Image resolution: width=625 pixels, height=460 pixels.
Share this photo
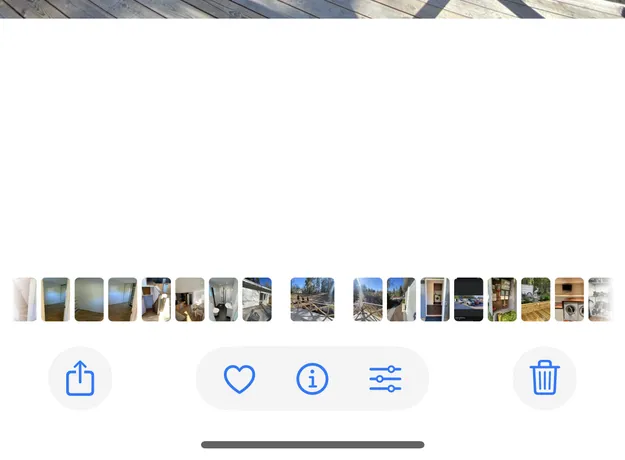click(80, 379)
